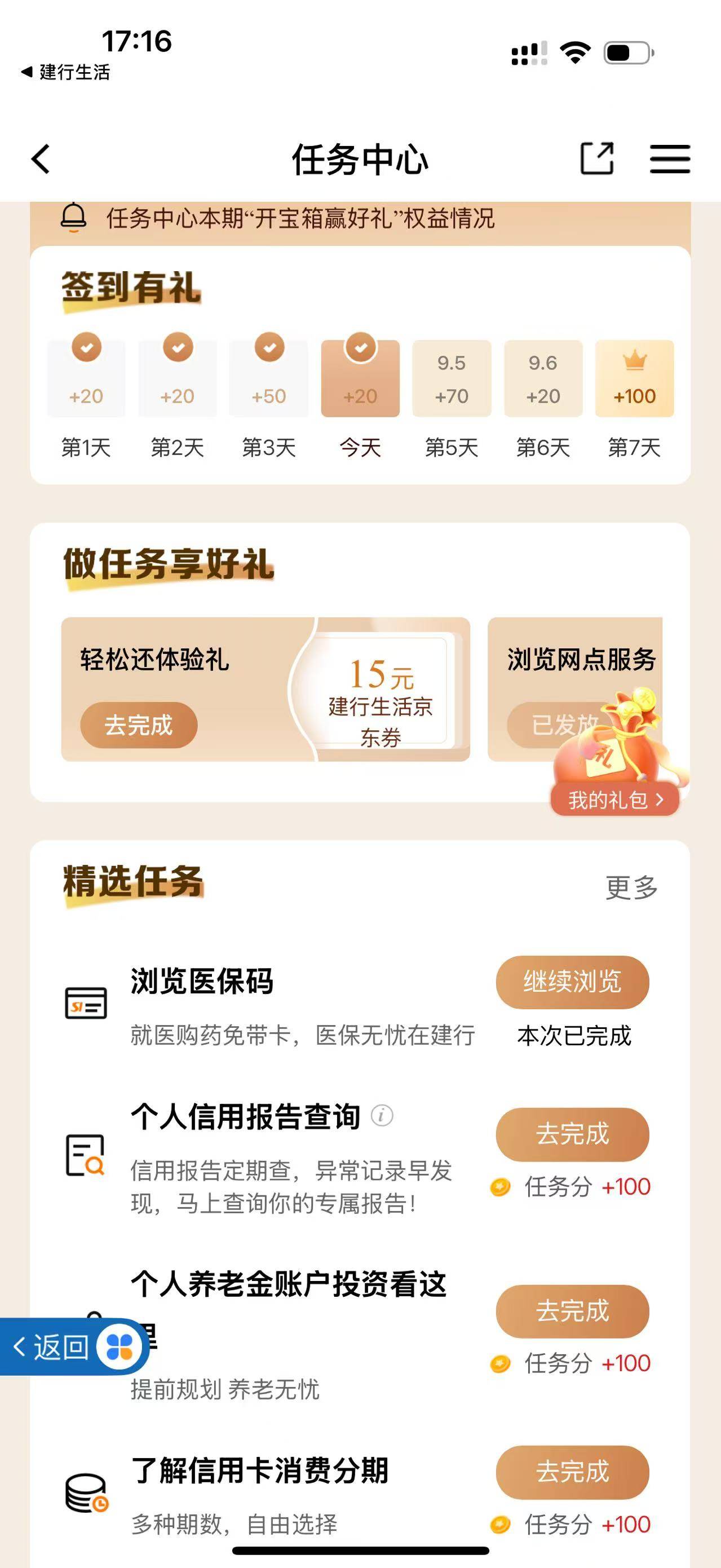Open the hamburger menu
This screenshot has height=1568, width=721.
point(669,159)
